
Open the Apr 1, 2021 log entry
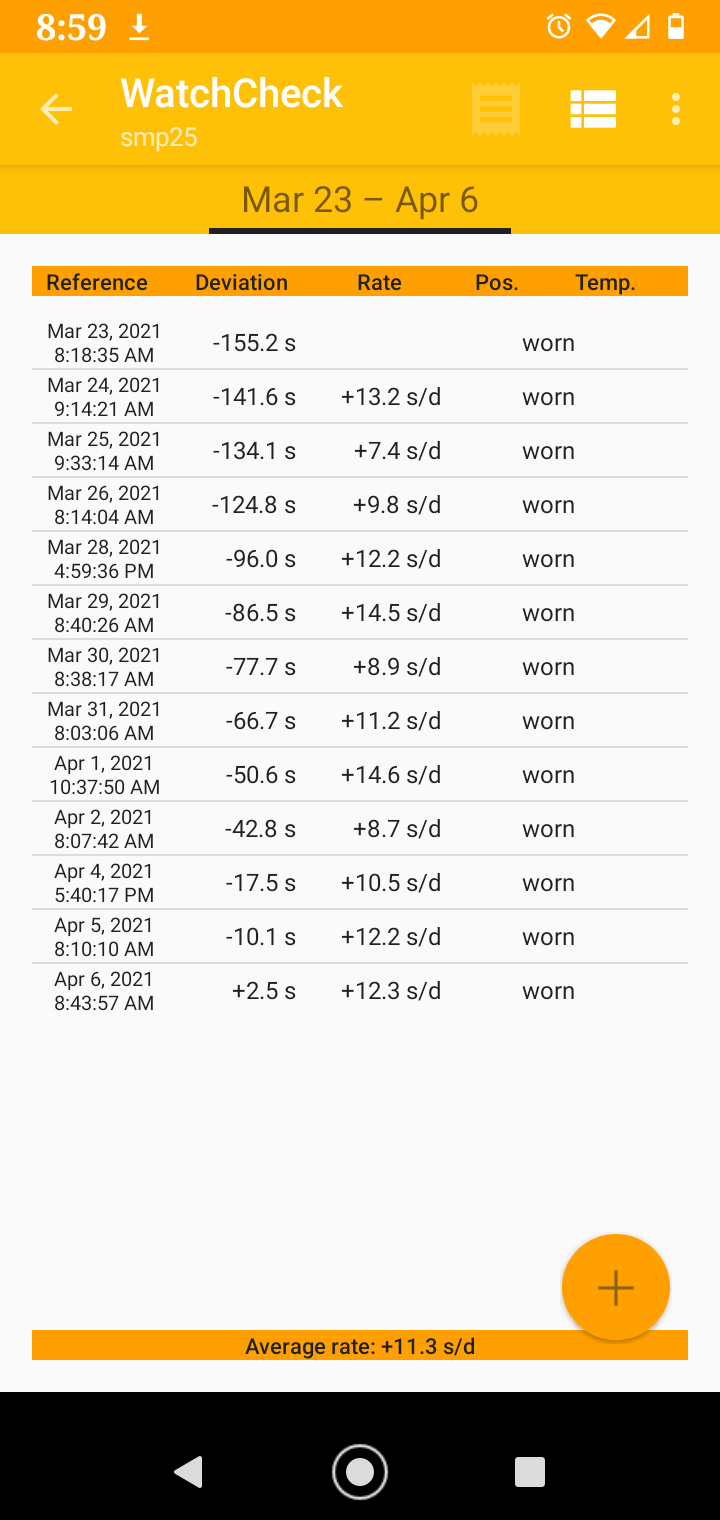[360, 775]
